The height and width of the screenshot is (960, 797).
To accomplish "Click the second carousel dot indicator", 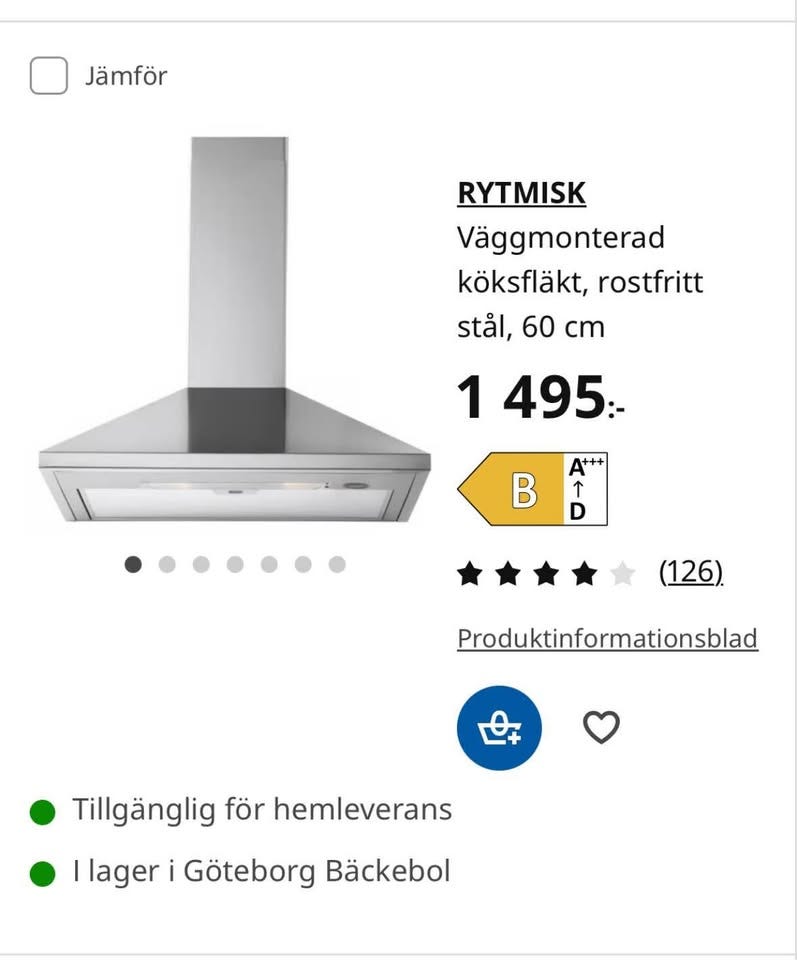I will point(164,565).
